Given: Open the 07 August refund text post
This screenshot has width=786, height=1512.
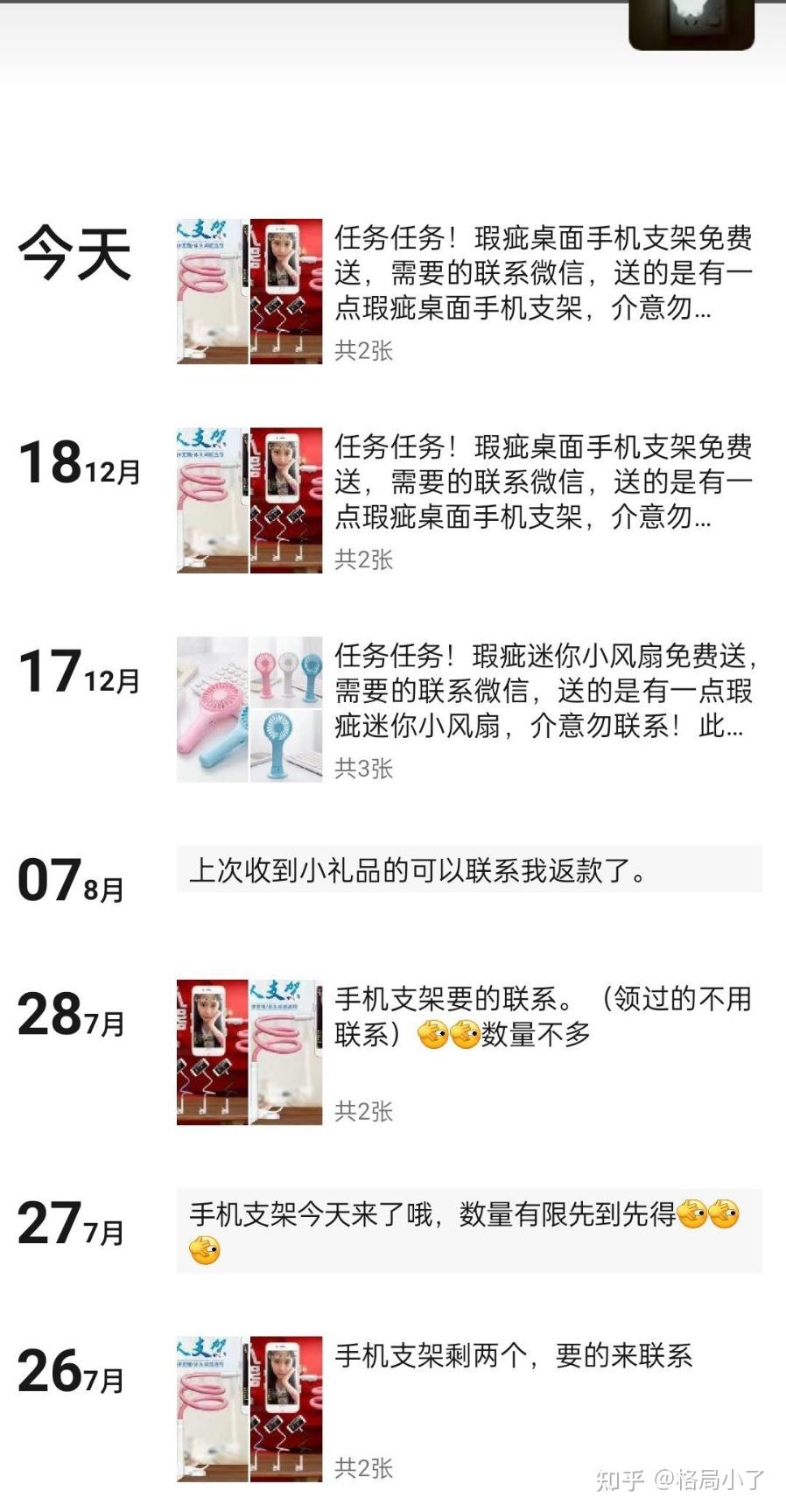Looking at the screenshot, I should 469,869.
